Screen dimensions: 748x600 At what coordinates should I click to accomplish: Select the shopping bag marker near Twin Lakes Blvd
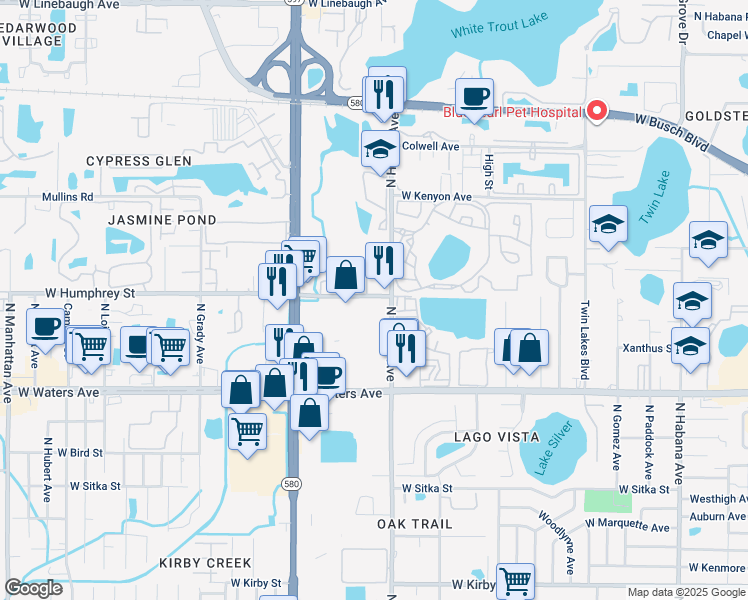(x=530, y=352)
